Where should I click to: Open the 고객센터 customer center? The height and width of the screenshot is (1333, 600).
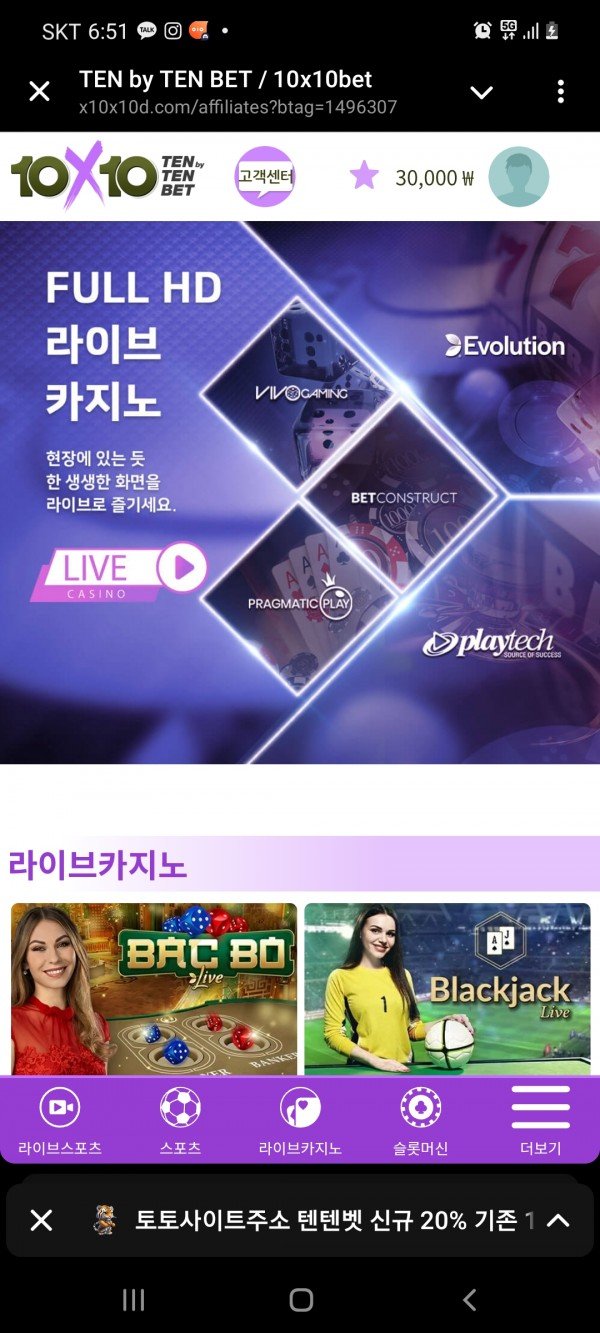coord(265,177)
